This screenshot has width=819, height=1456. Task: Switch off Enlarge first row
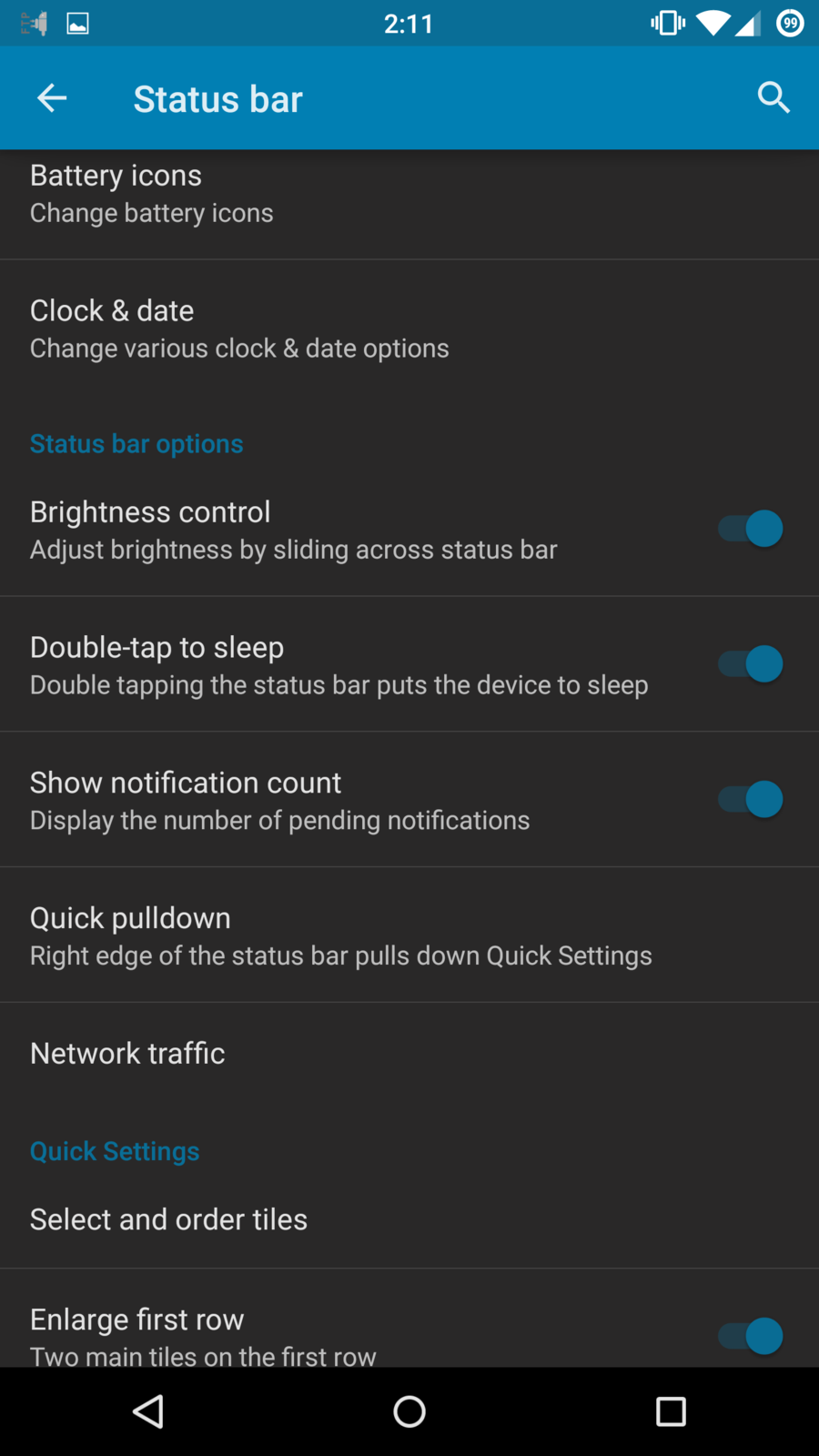tap(750, 1335)
